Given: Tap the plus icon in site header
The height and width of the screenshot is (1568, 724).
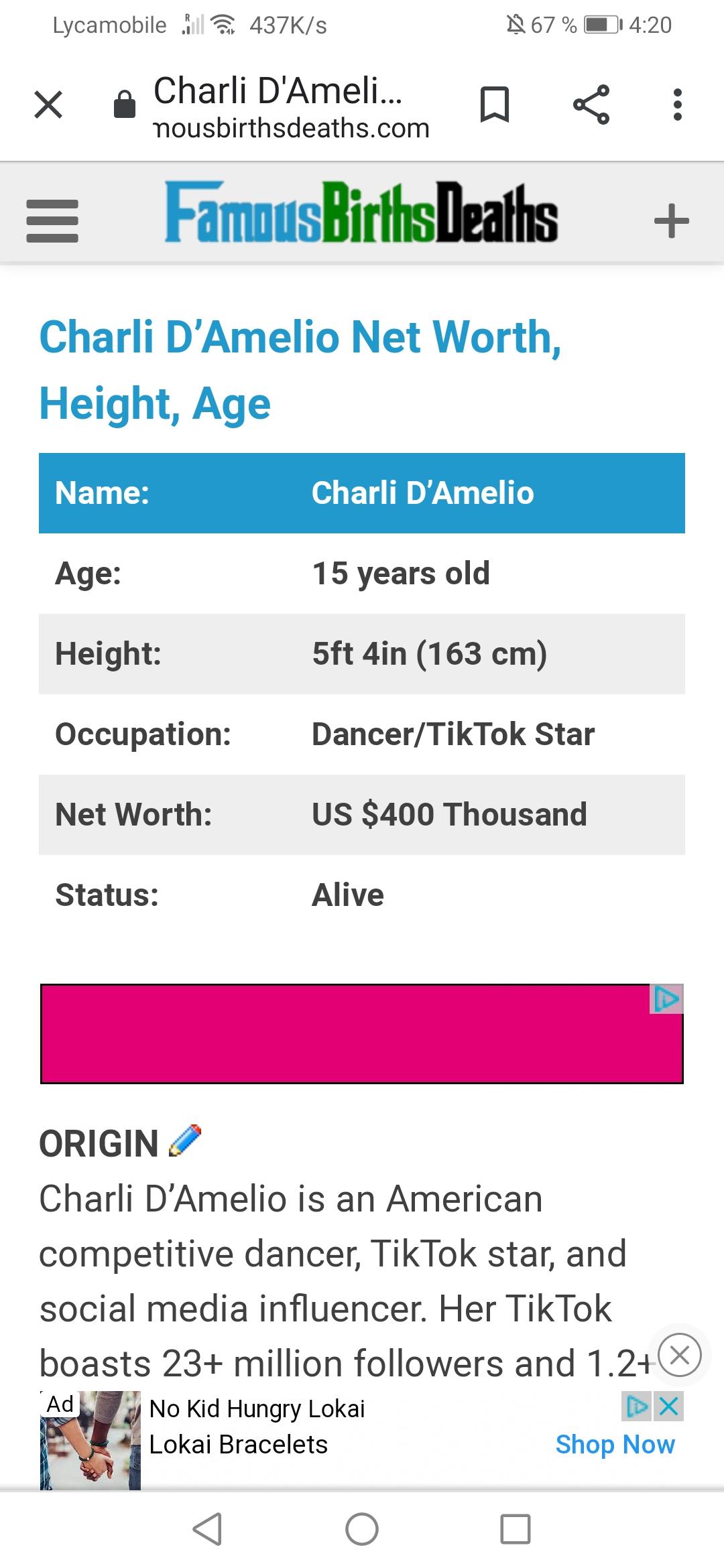Looking at the screenshot, I should [671, 221].
